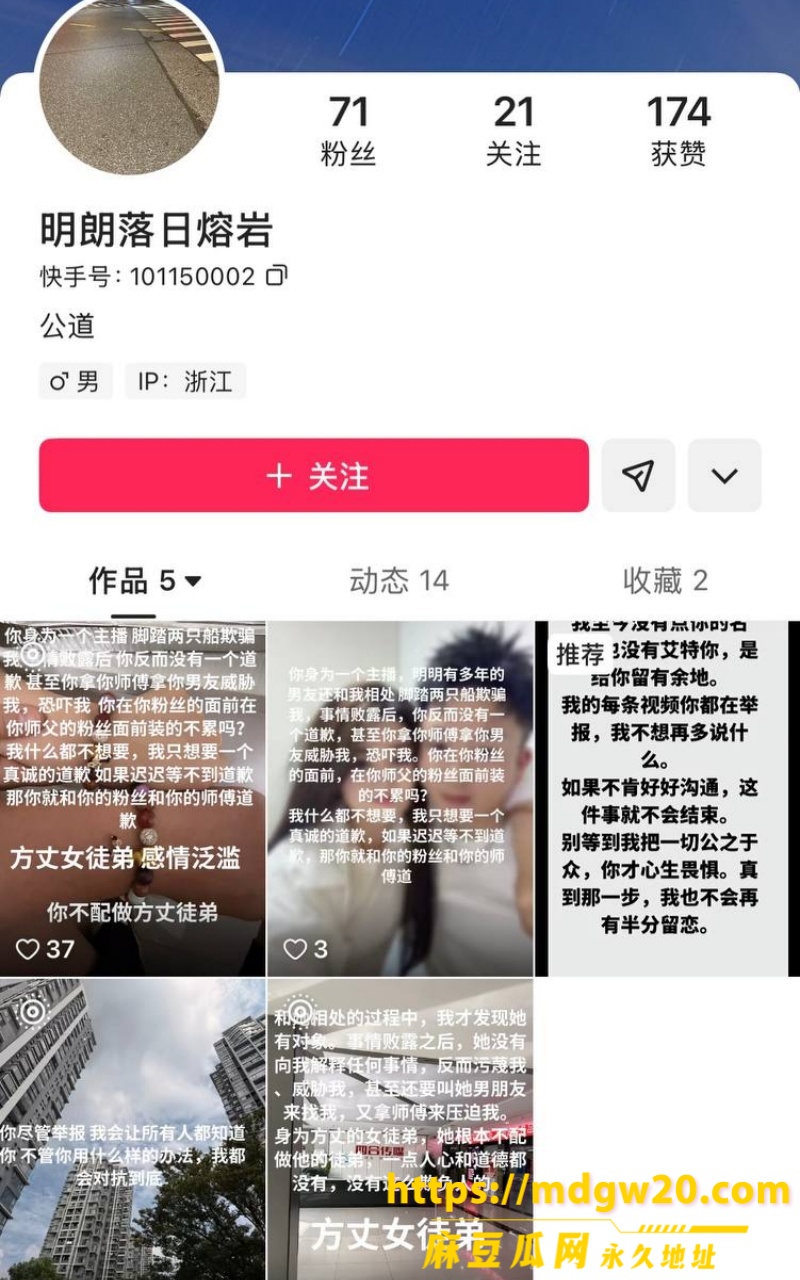800x1280 pixels.
Task: Open the video showing apartment buildings
Action: click(133, 1129)
